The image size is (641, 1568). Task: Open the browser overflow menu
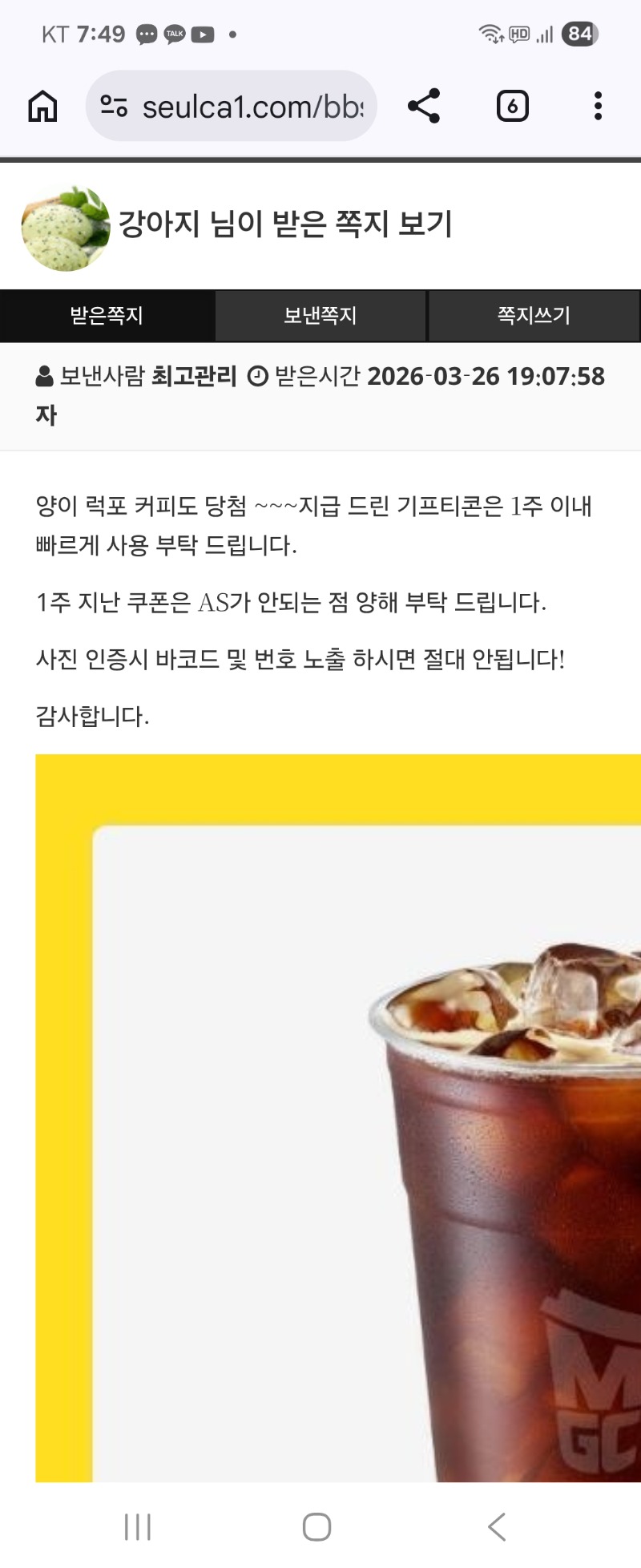tap(598, 106)
